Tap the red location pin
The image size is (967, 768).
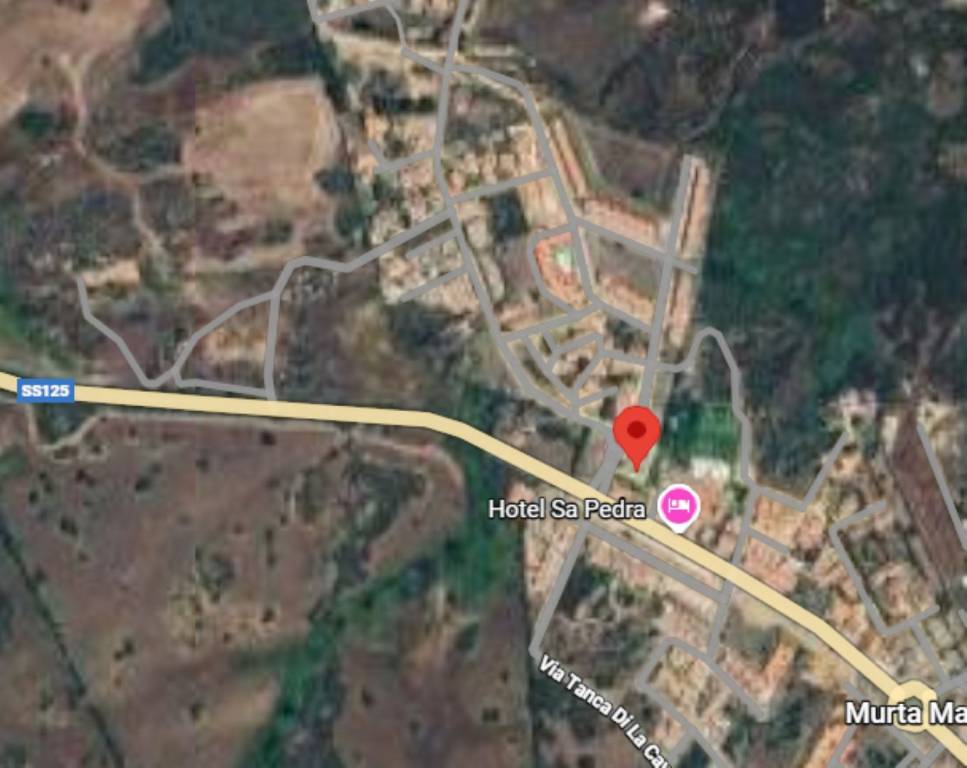[x=636, y=433]
